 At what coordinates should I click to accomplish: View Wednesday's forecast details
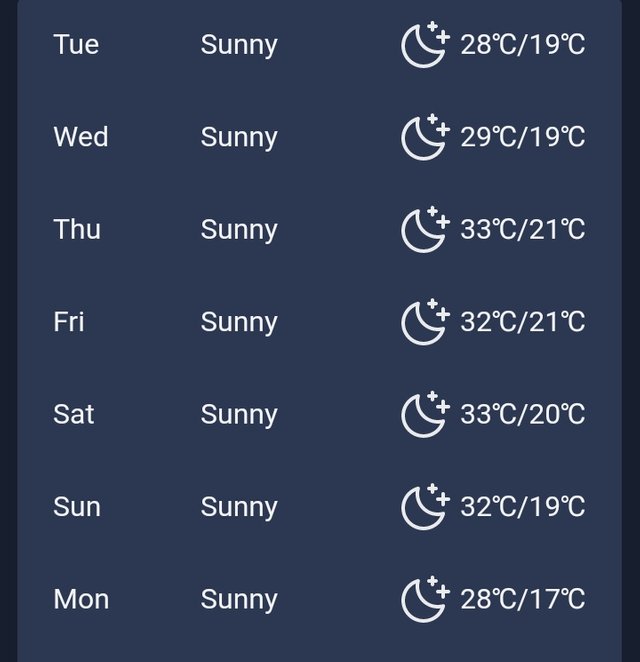tap(319, 137)
